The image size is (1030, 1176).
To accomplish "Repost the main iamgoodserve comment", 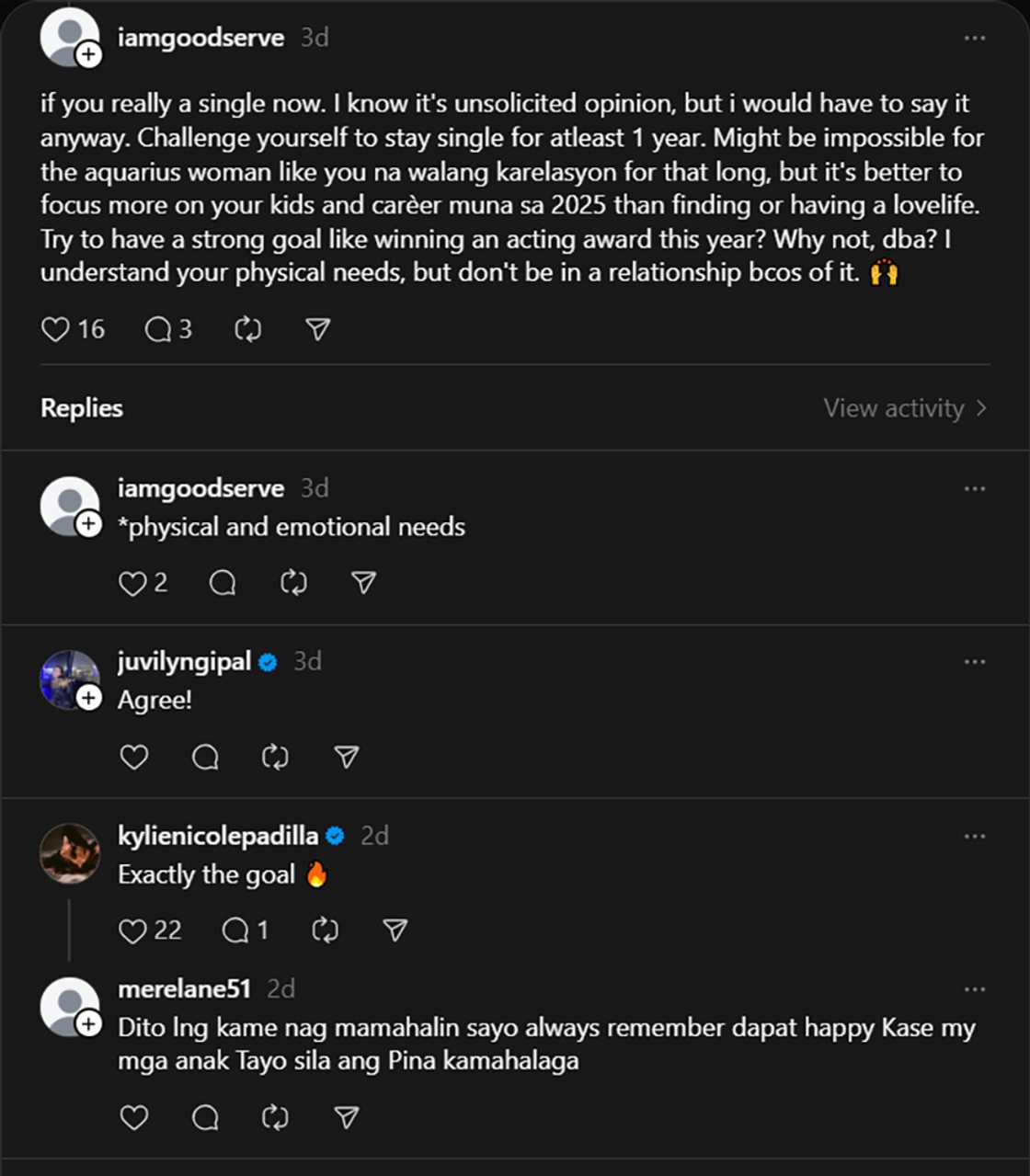I will (246, 329).
